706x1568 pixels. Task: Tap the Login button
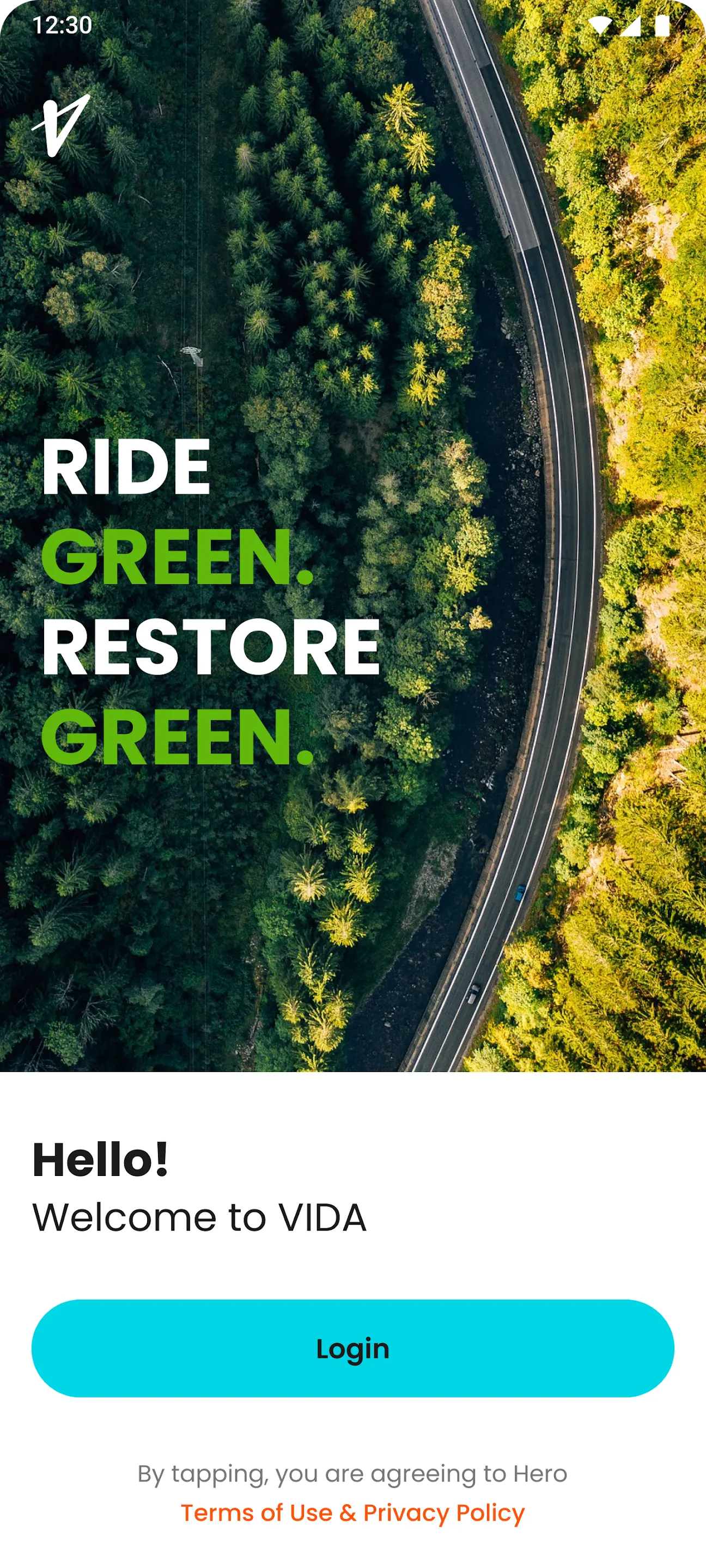[352, 1348]
